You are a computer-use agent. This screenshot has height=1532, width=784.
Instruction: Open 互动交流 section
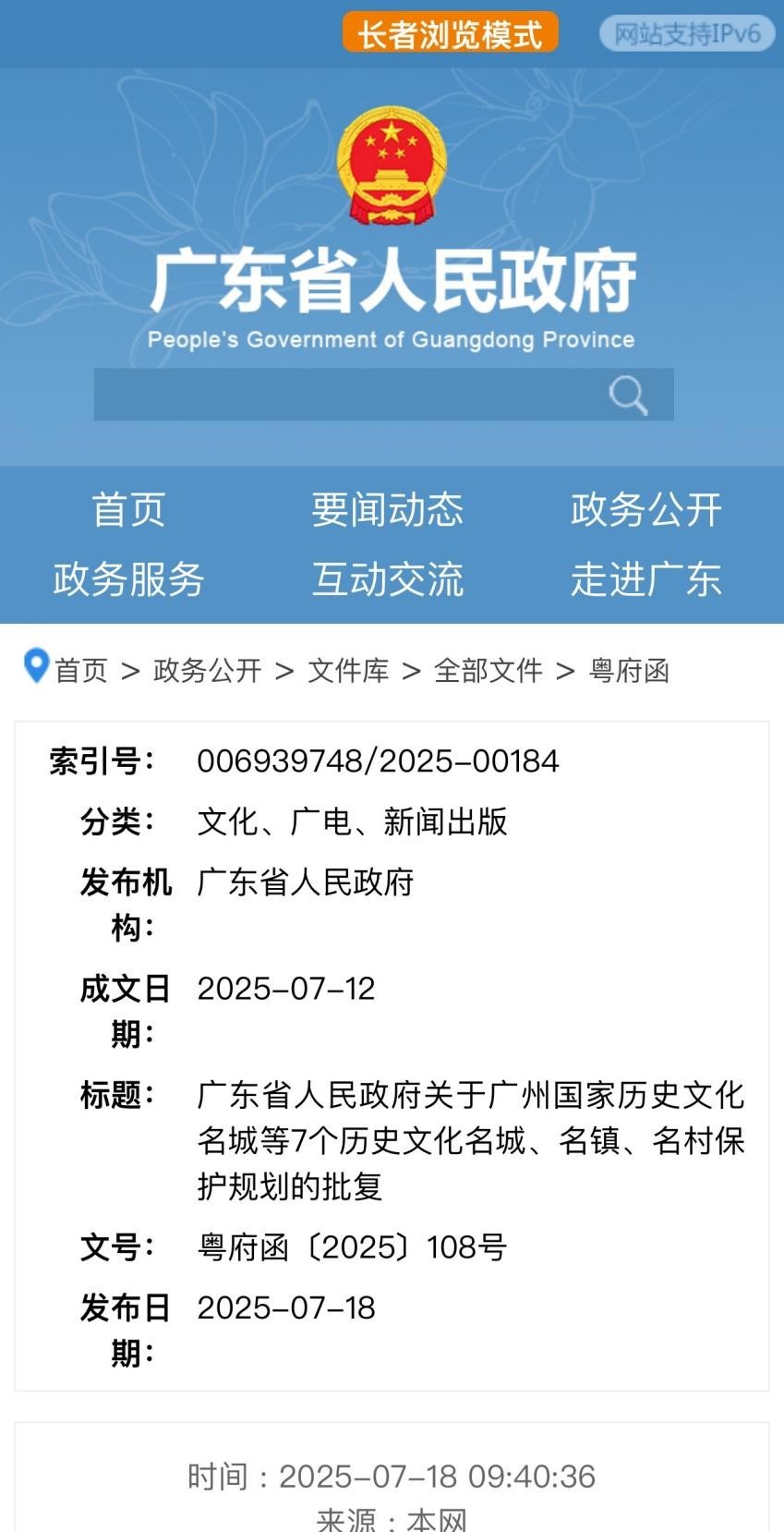[387, 579]
